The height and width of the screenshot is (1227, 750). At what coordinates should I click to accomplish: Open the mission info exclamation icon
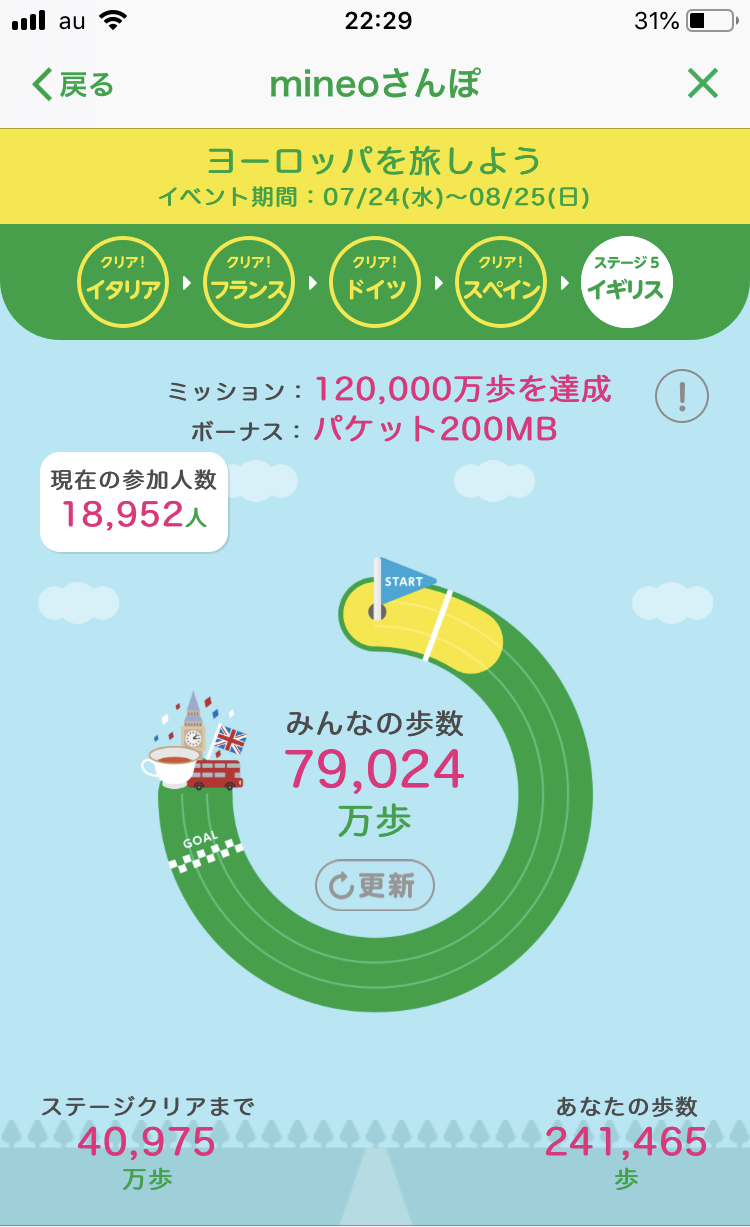point(682,397)
